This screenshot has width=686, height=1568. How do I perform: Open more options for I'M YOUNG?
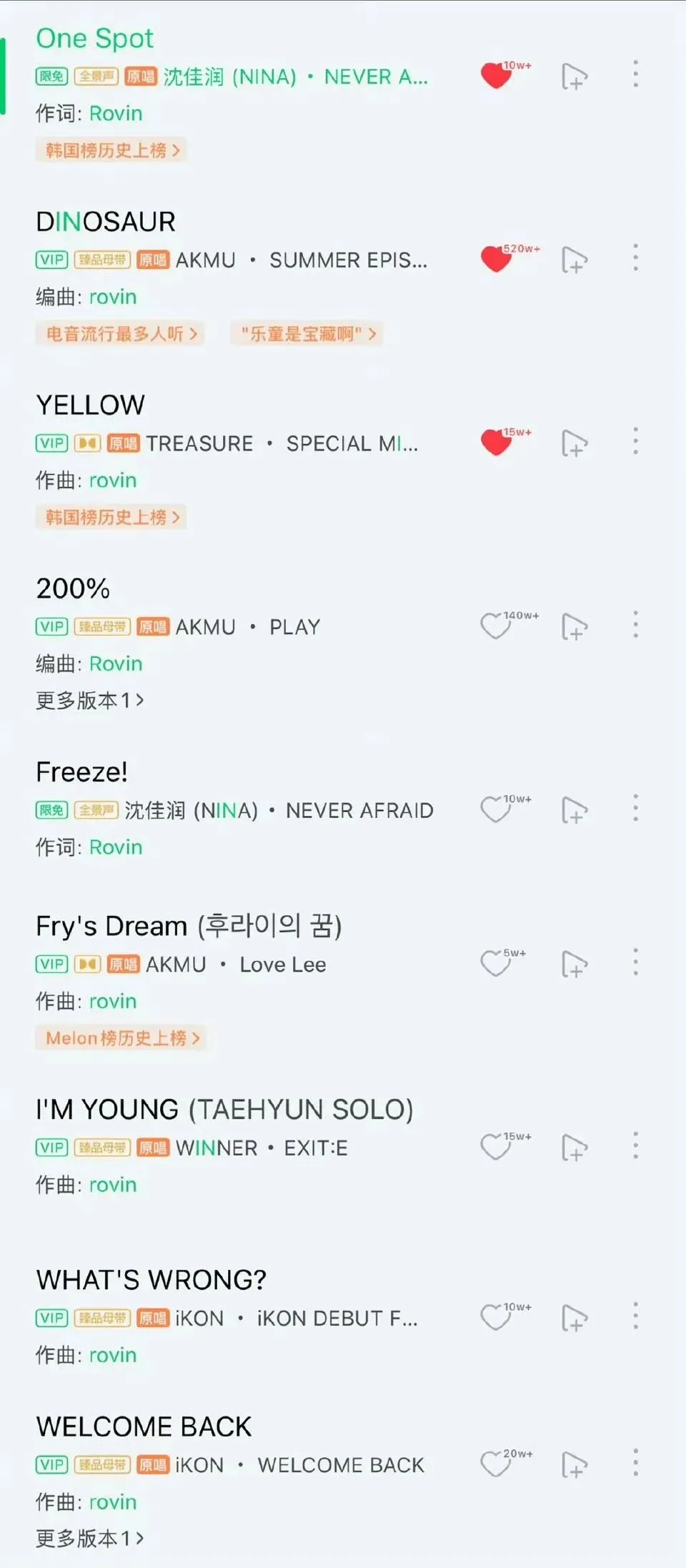tap(635, 1146)
